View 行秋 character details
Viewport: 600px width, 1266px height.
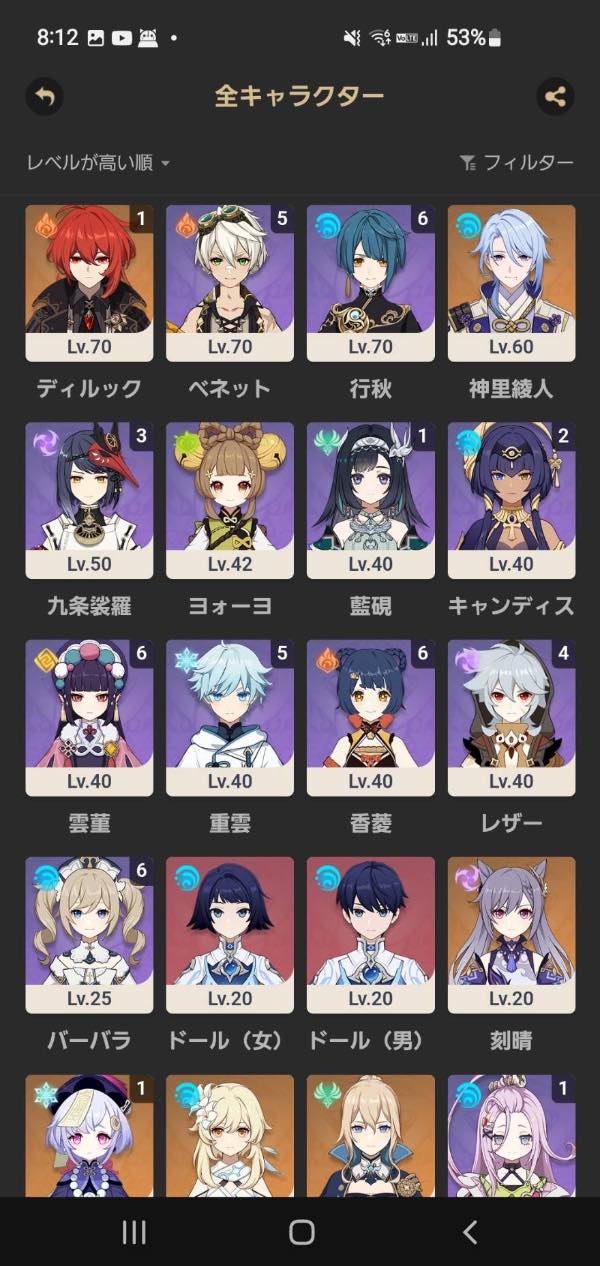(x=371, y=283)
